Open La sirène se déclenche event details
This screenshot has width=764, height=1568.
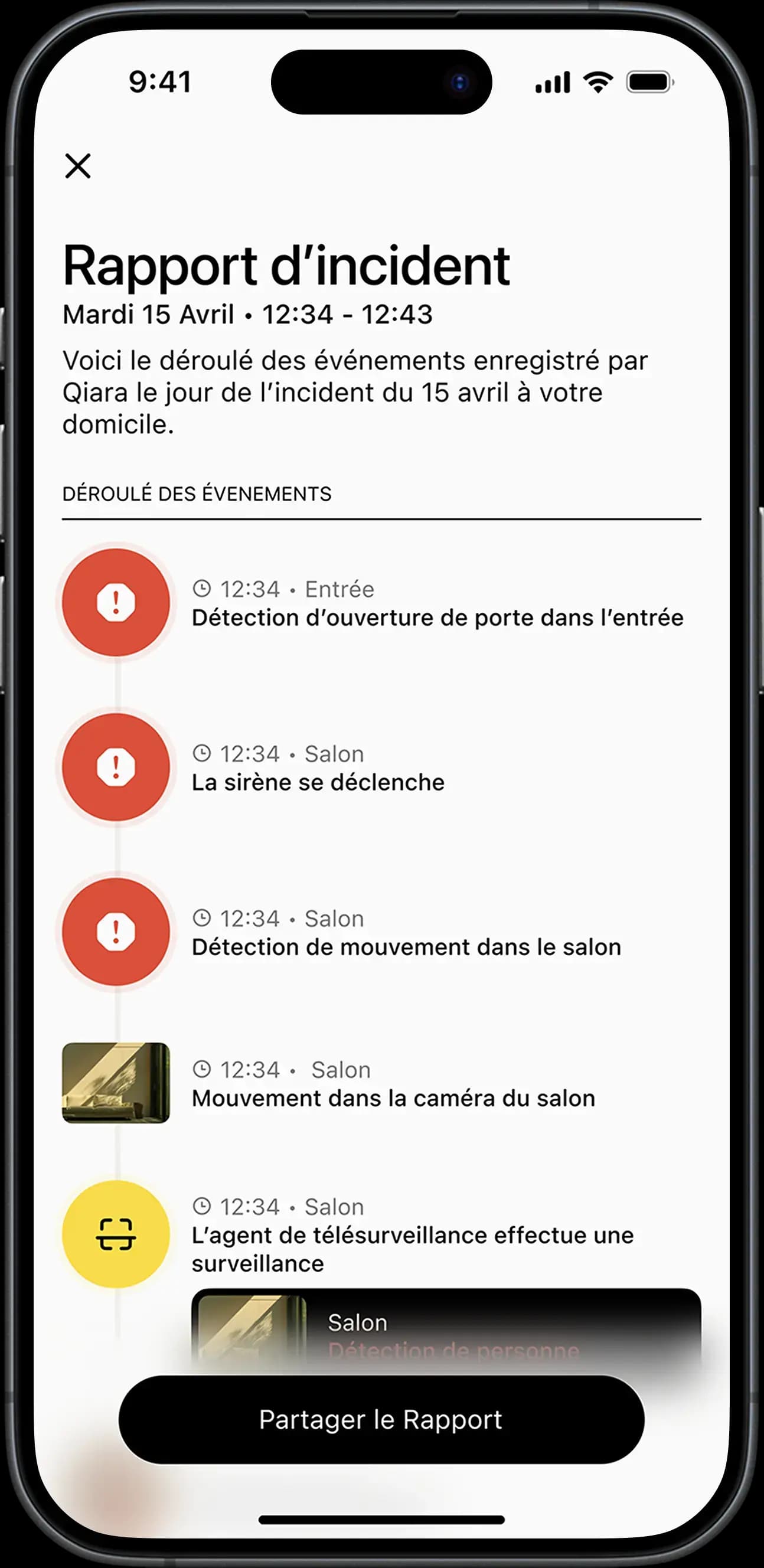coord(318,782)
